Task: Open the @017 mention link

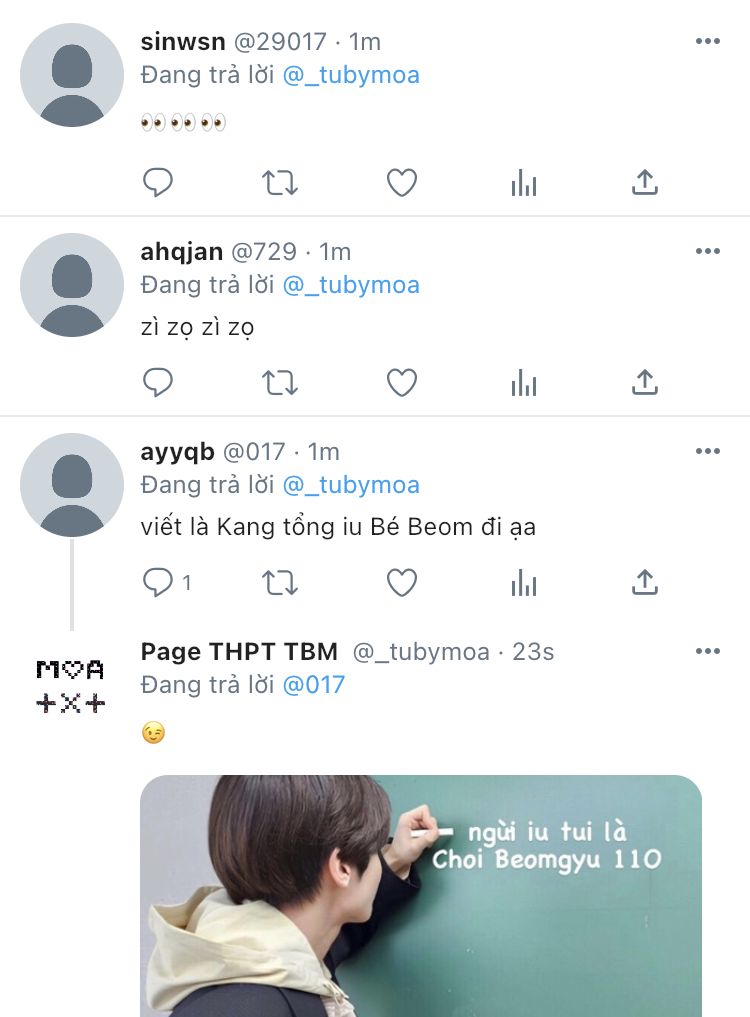Action: [x=313, y=685]
